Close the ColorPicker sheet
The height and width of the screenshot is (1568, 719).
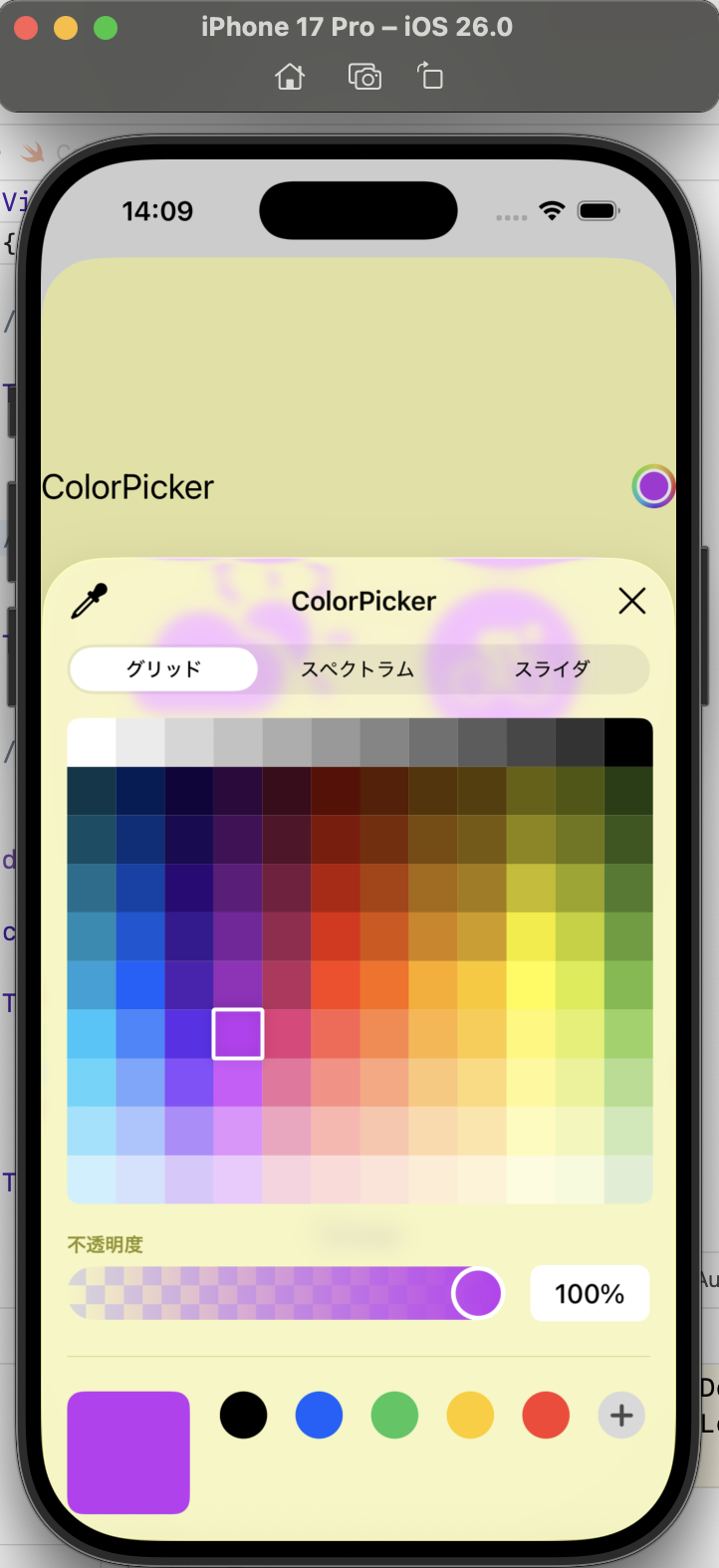pos(632,601)
